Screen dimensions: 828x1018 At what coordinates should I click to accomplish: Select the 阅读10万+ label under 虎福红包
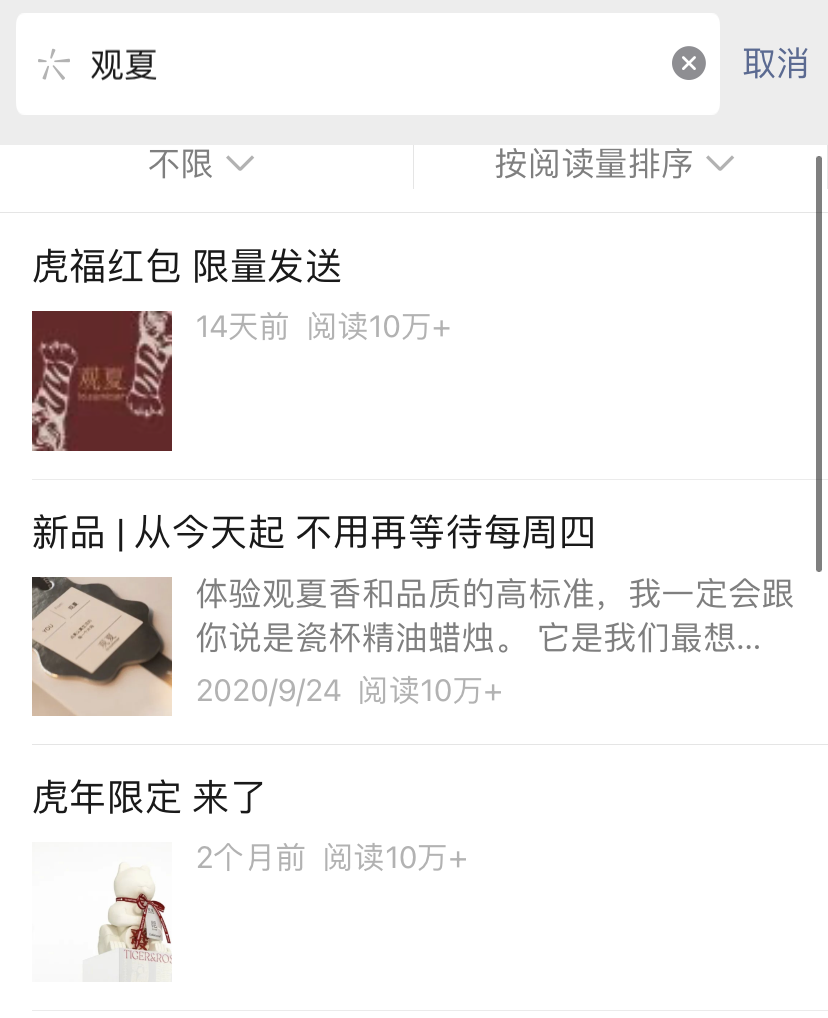click(x=378, y=326)
